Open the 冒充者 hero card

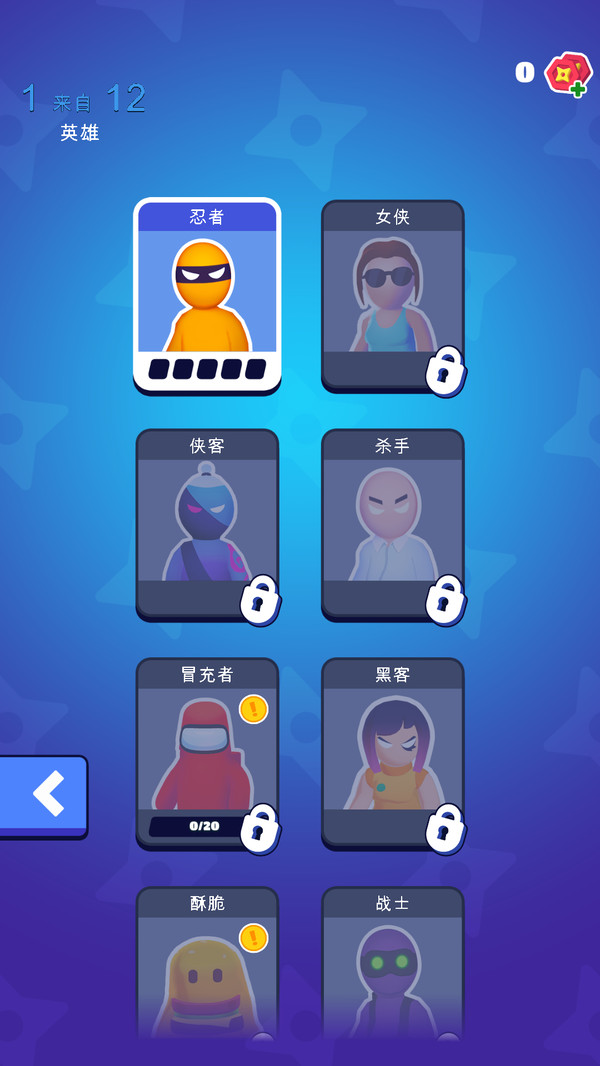pyautogui.click(x=207, y=752)
